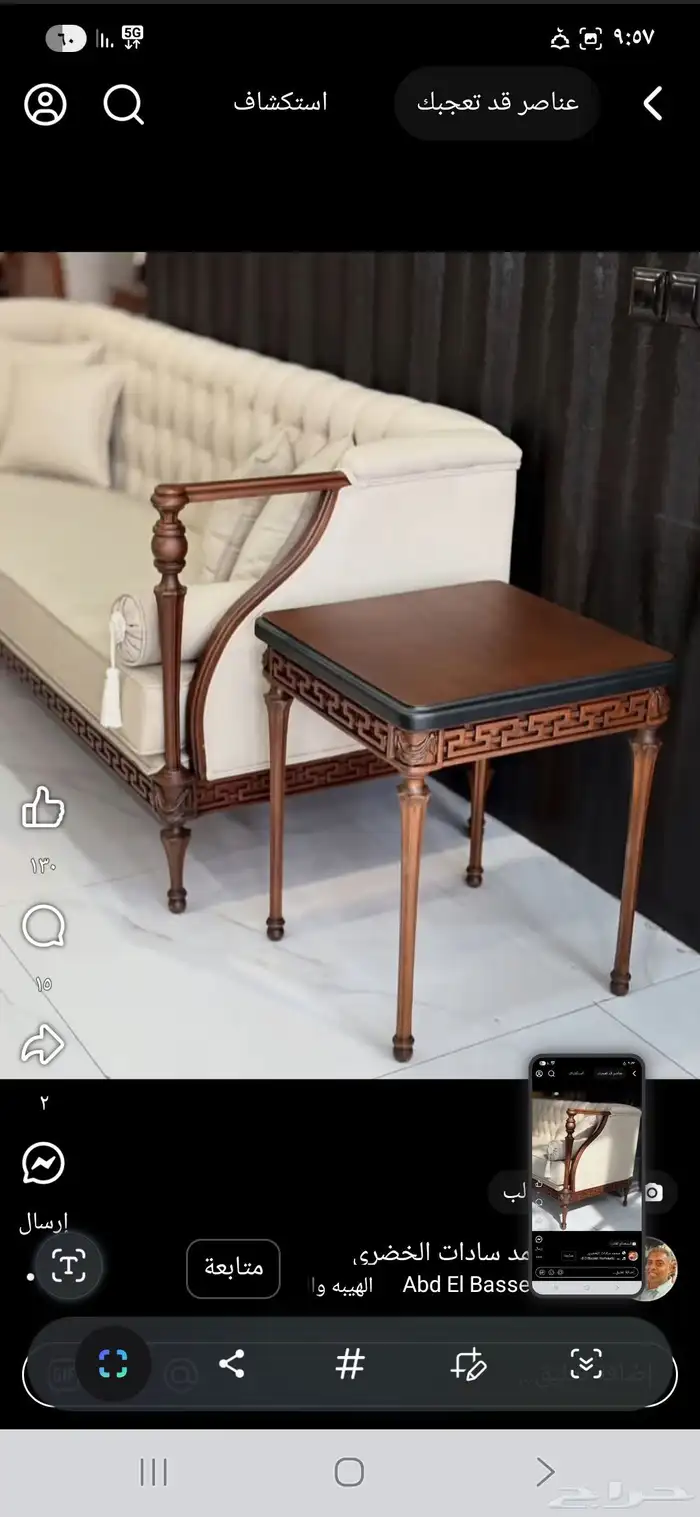Viewport: 700px width, 1517px height.
Task: Extract text with the T scan icon
Action: tap(69, 1266)
